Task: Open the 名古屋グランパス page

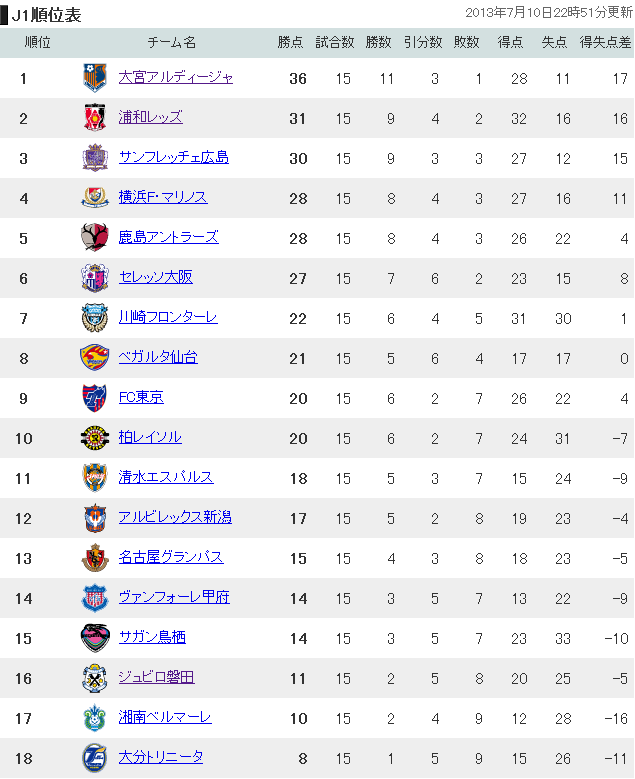Action: click(170, 557)
